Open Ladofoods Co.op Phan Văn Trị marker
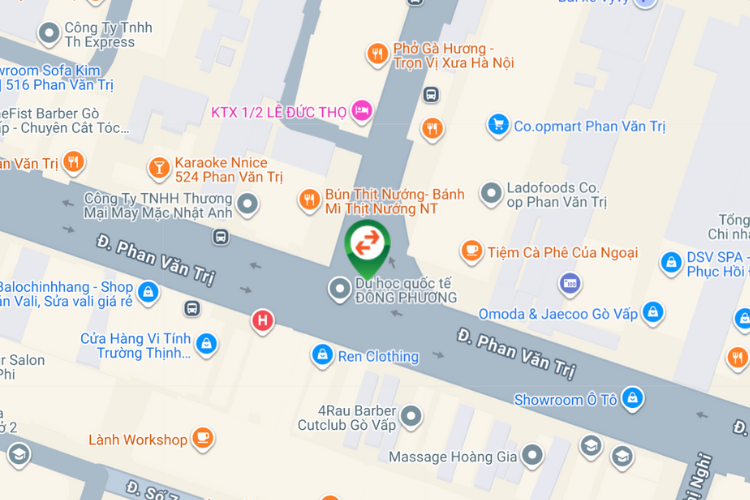Image resolution: width=750 pixels, height=500 pixels. pos(491,194)
